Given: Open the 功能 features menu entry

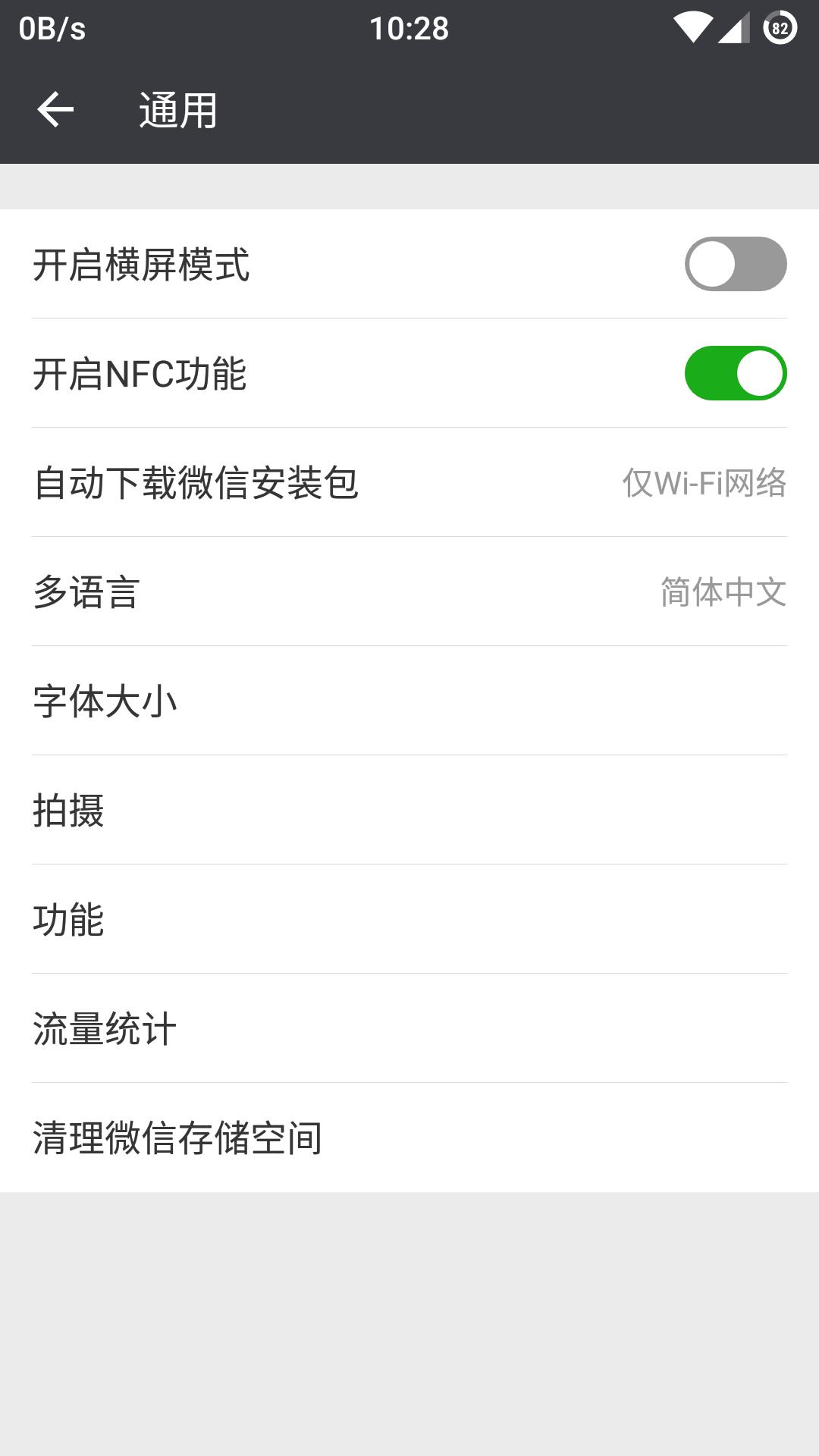Looking at the screenshot, I should pos(409,918).
